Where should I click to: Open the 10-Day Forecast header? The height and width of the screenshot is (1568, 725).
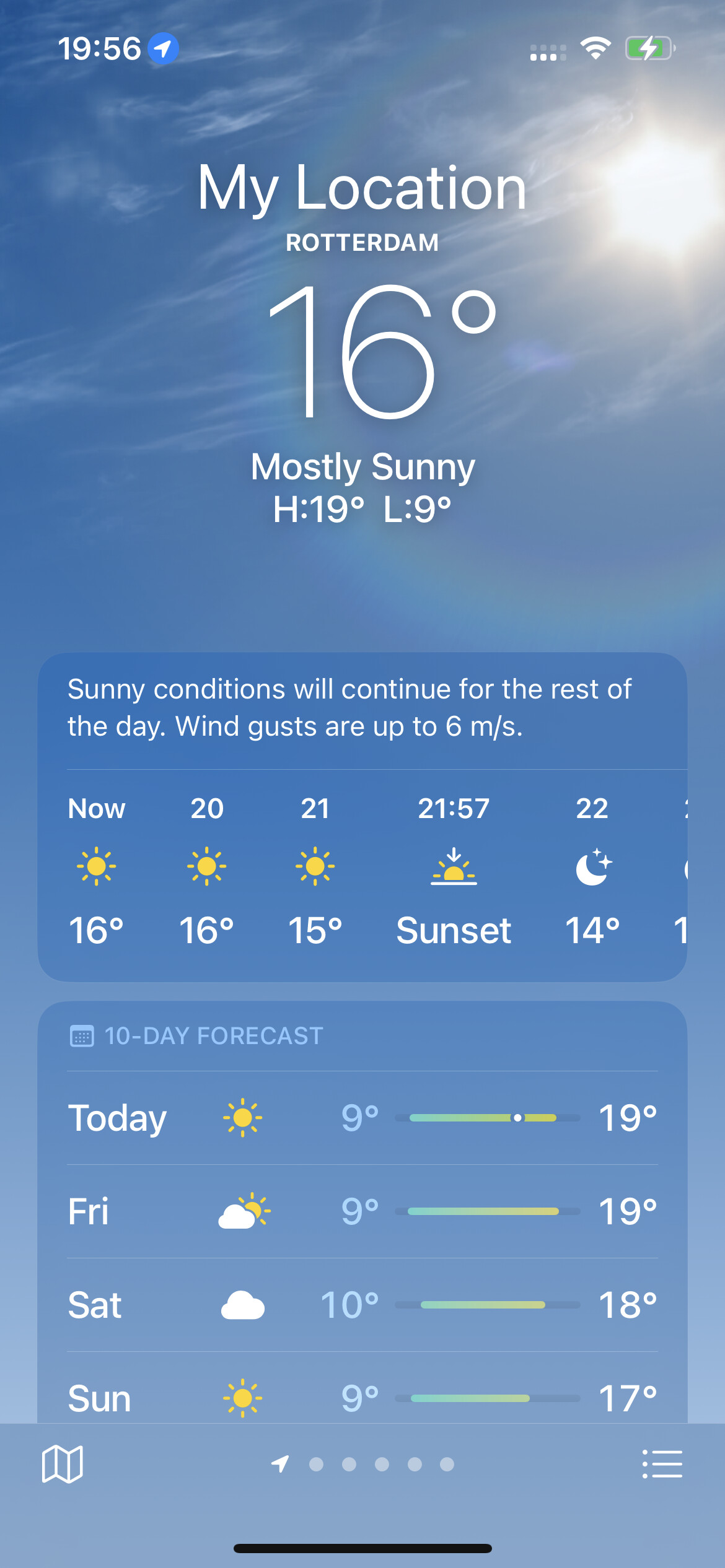click(196, 1035)
